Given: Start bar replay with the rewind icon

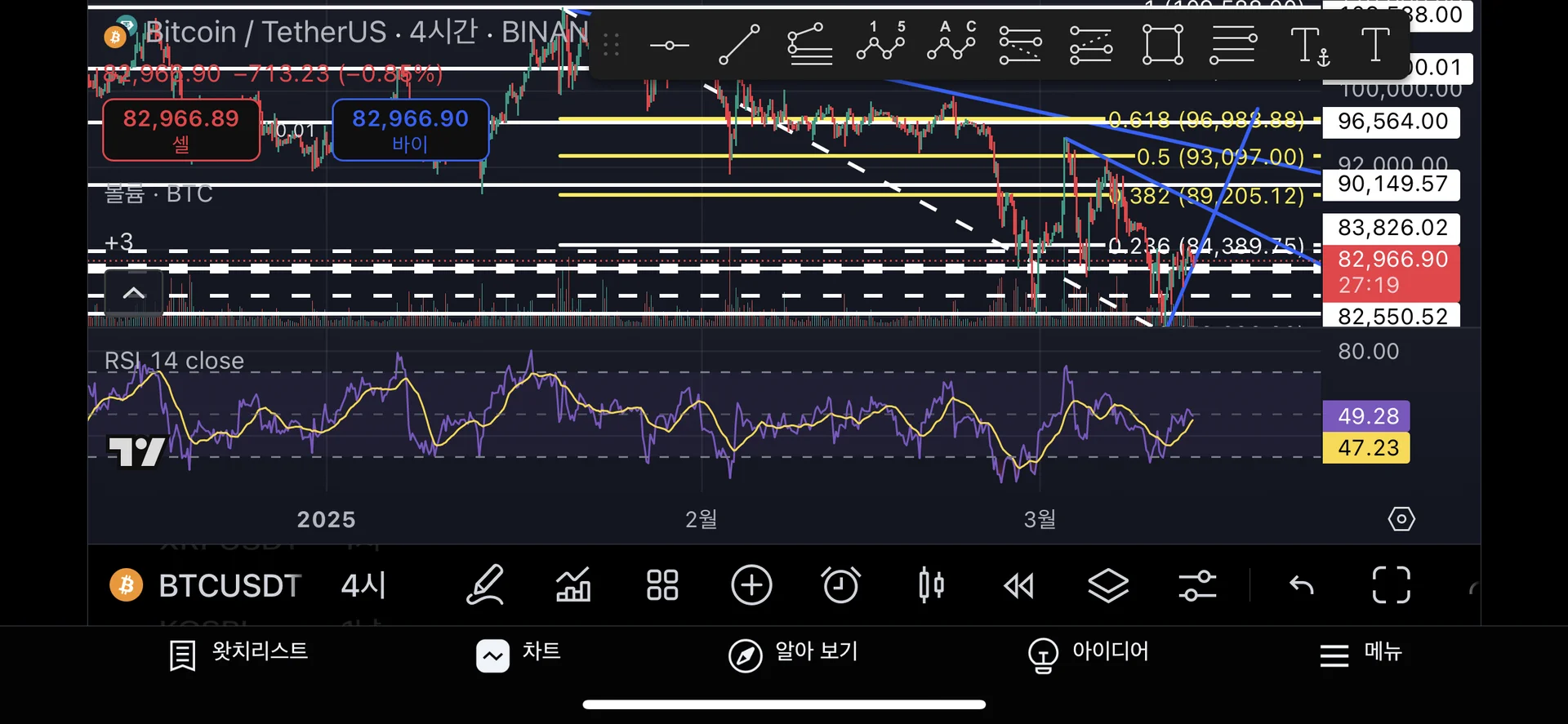Looking at the screenshot, I should (1019, 585).
